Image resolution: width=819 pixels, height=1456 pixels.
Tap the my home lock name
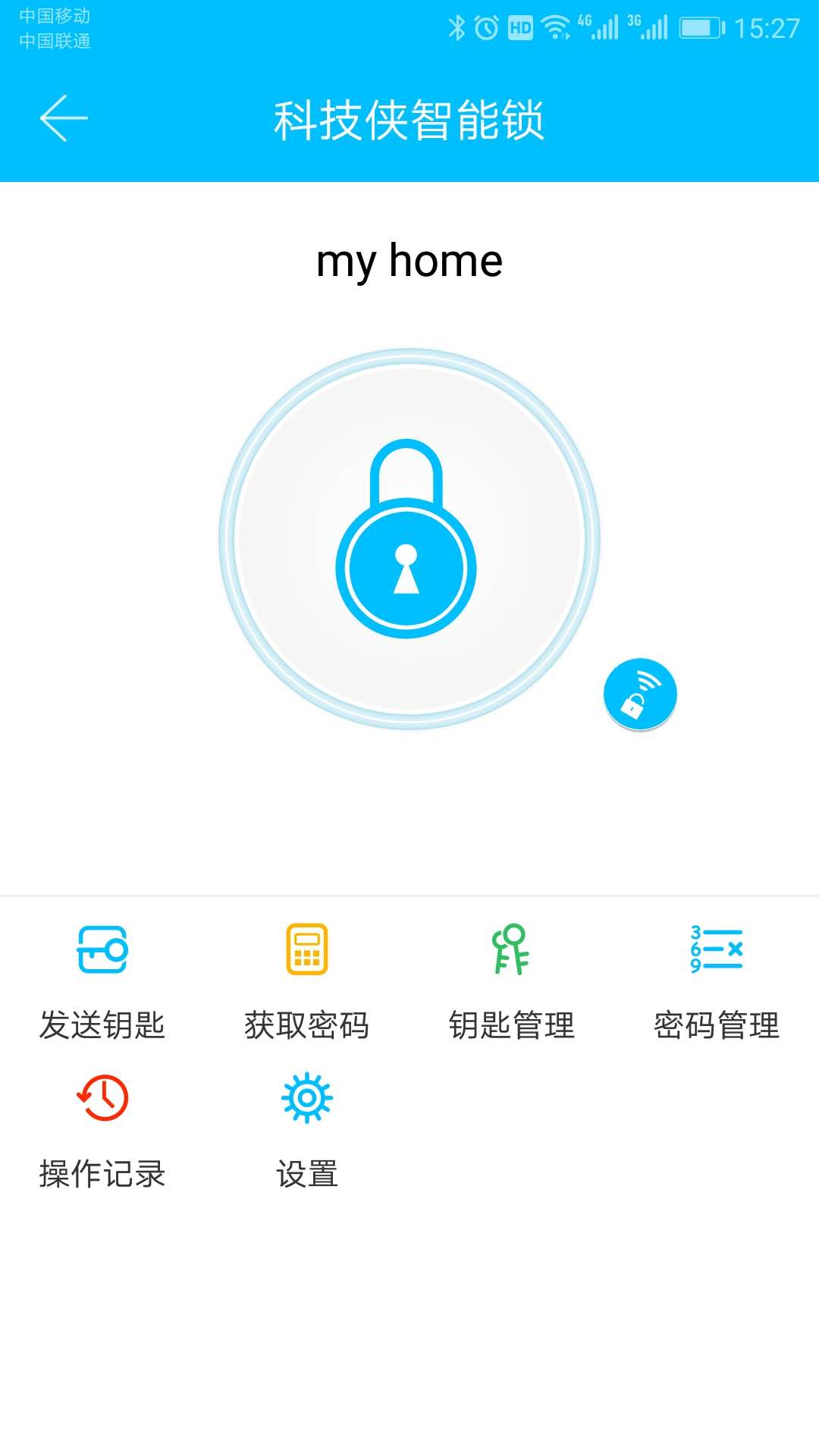(x=409, y=260)
